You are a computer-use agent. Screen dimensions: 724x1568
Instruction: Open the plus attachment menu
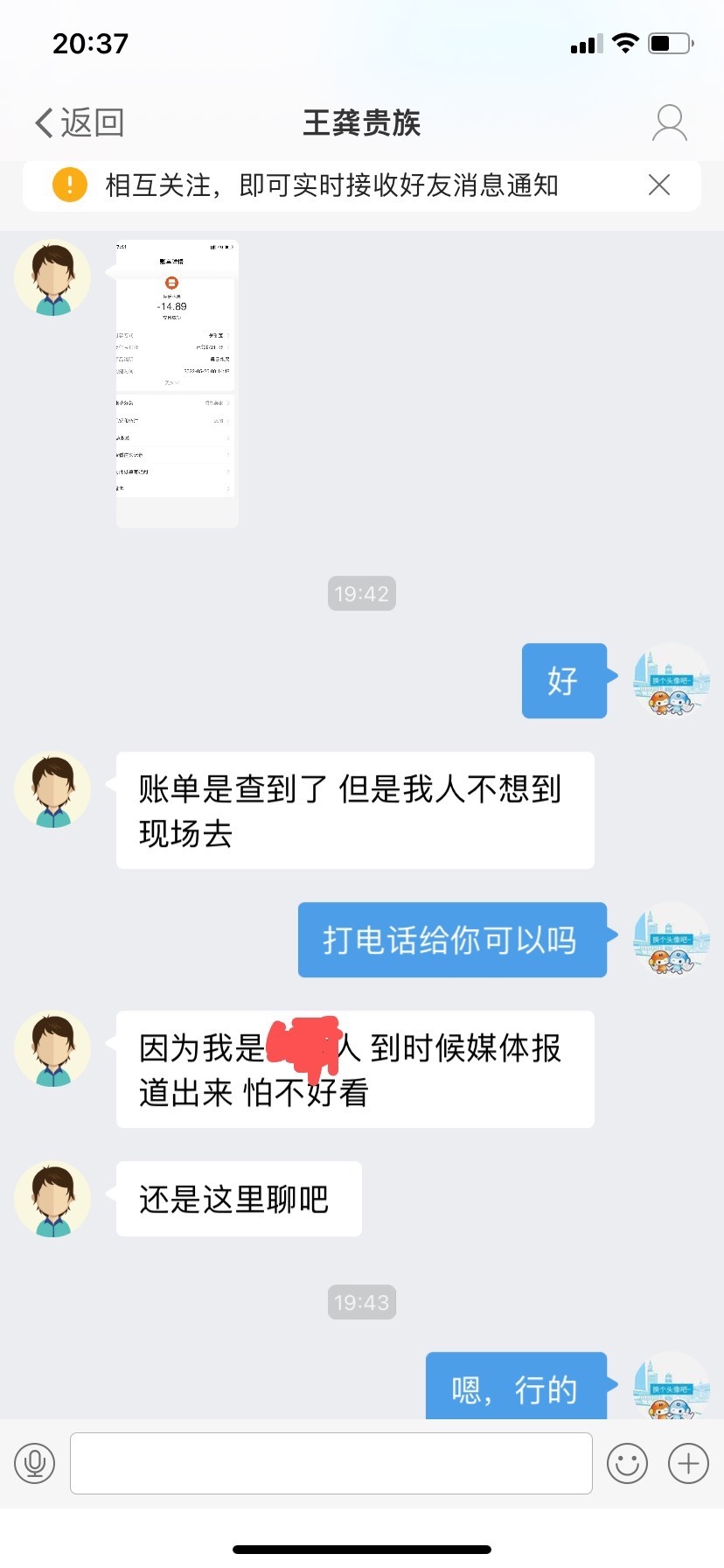click(x=688, y=1463)
